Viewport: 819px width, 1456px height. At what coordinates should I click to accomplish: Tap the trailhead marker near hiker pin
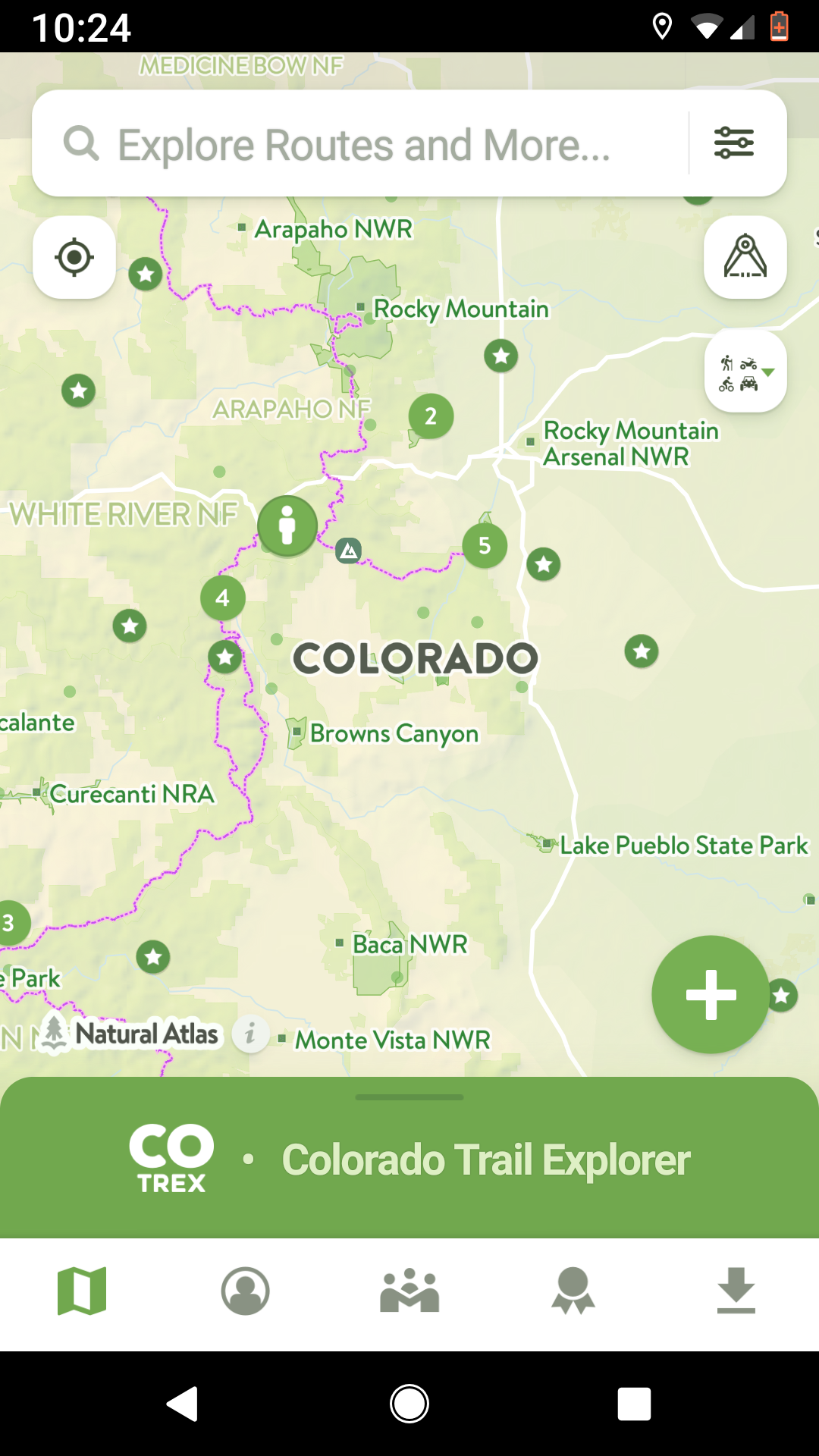click(349, 551)
